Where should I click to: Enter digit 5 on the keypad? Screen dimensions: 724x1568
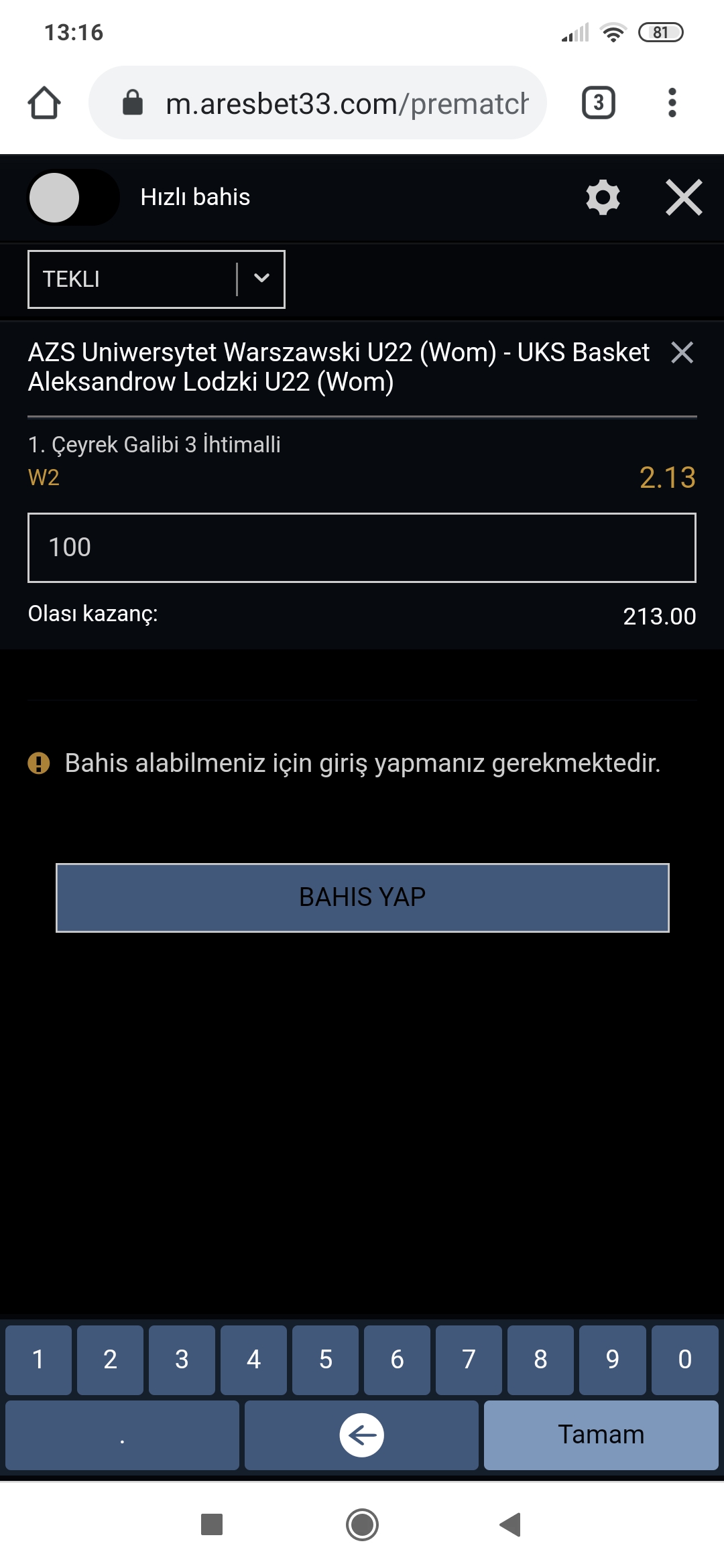325,1360
